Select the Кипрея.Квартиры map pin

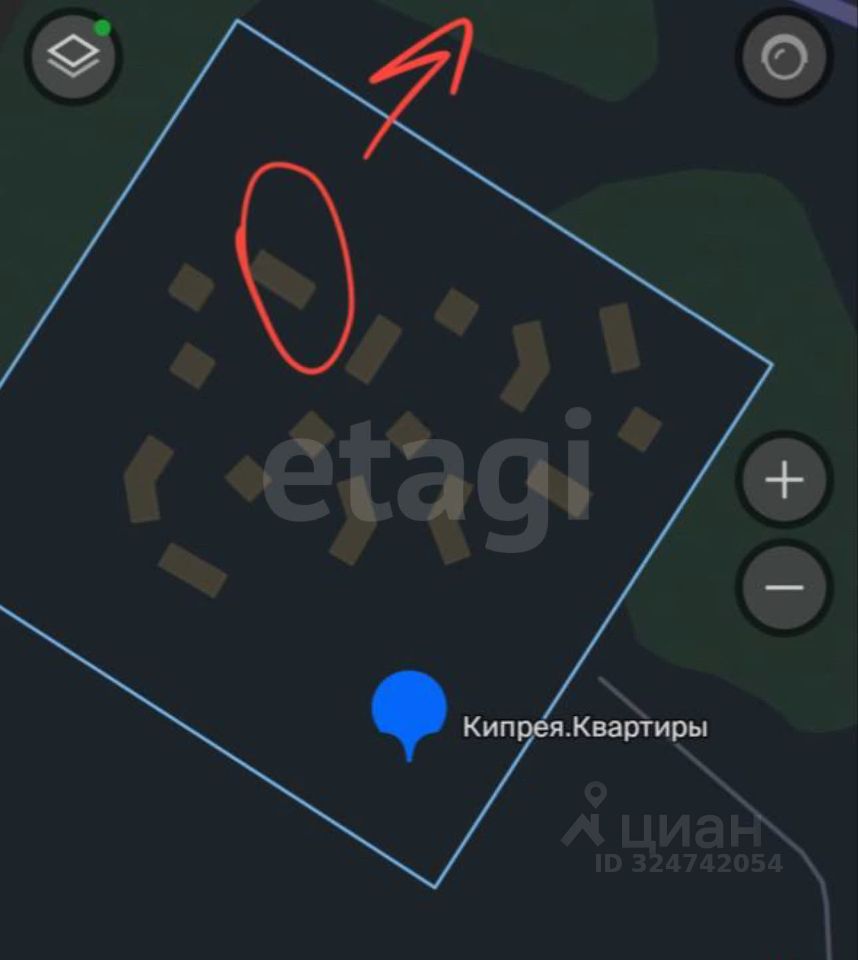coord(409,710)
